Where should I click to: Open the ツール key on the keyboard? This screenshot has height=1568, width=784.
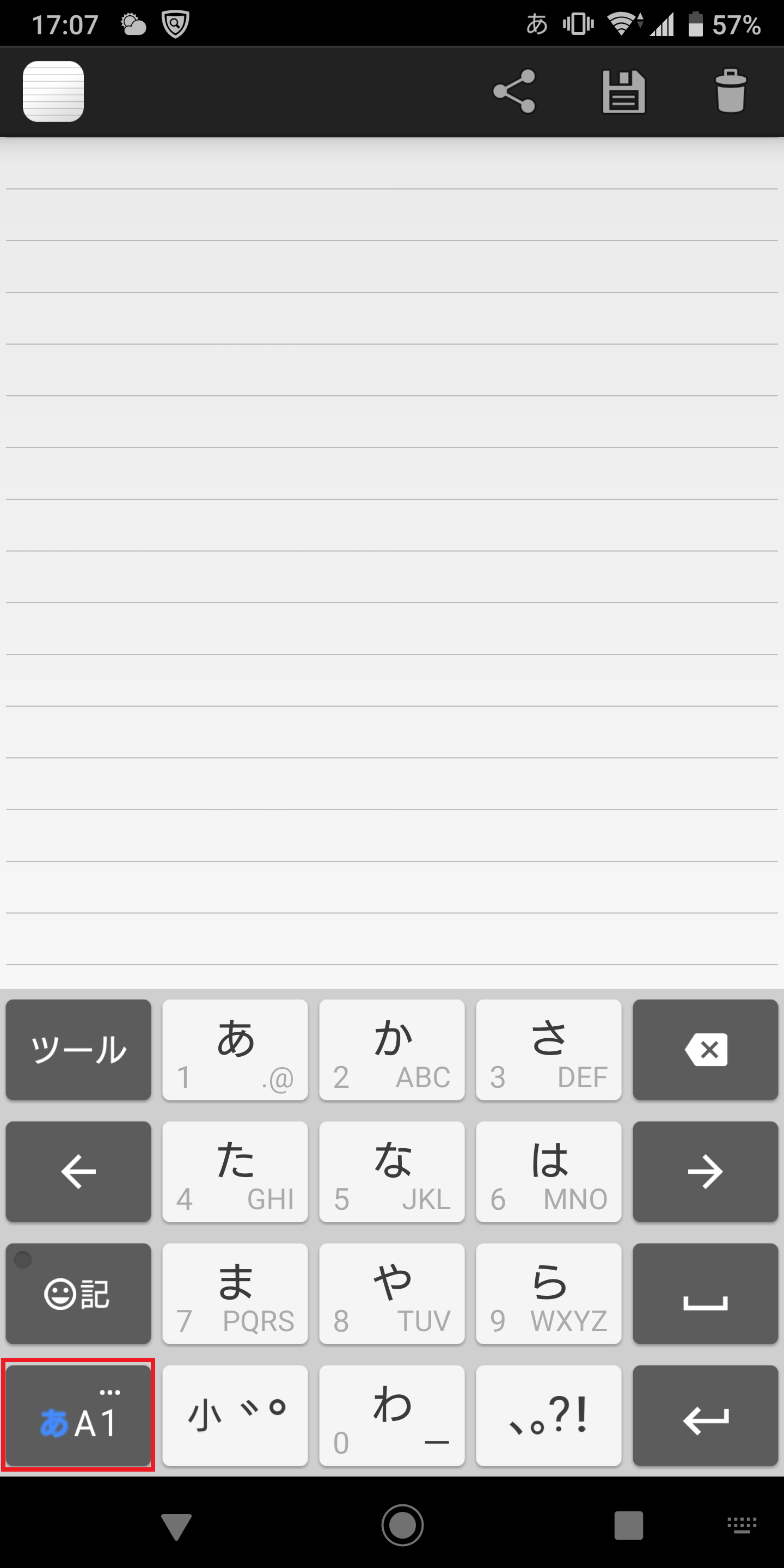click(78, 1049)
